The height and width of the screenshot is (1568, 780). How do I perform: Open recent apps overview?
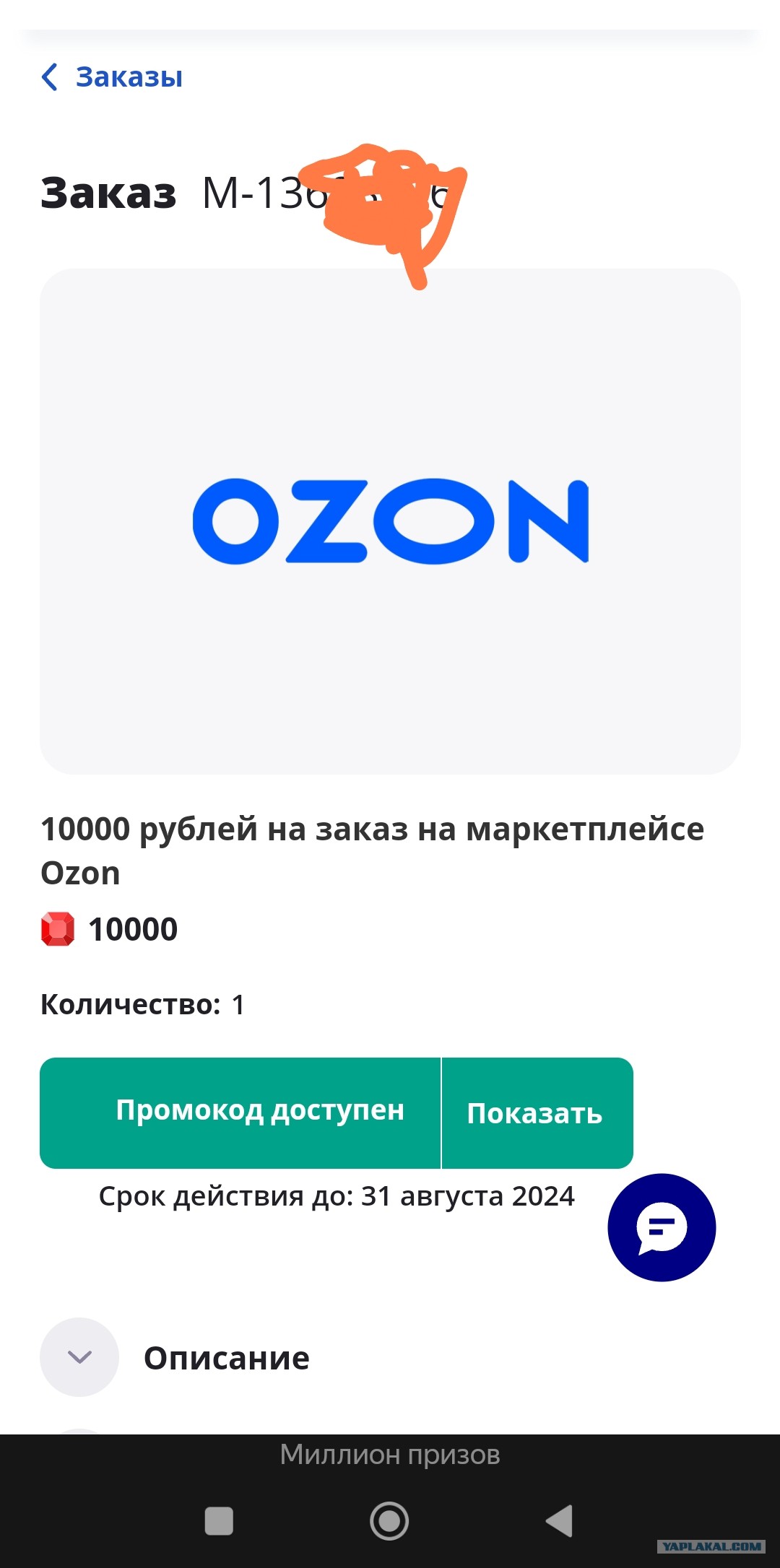[219, 1521]
